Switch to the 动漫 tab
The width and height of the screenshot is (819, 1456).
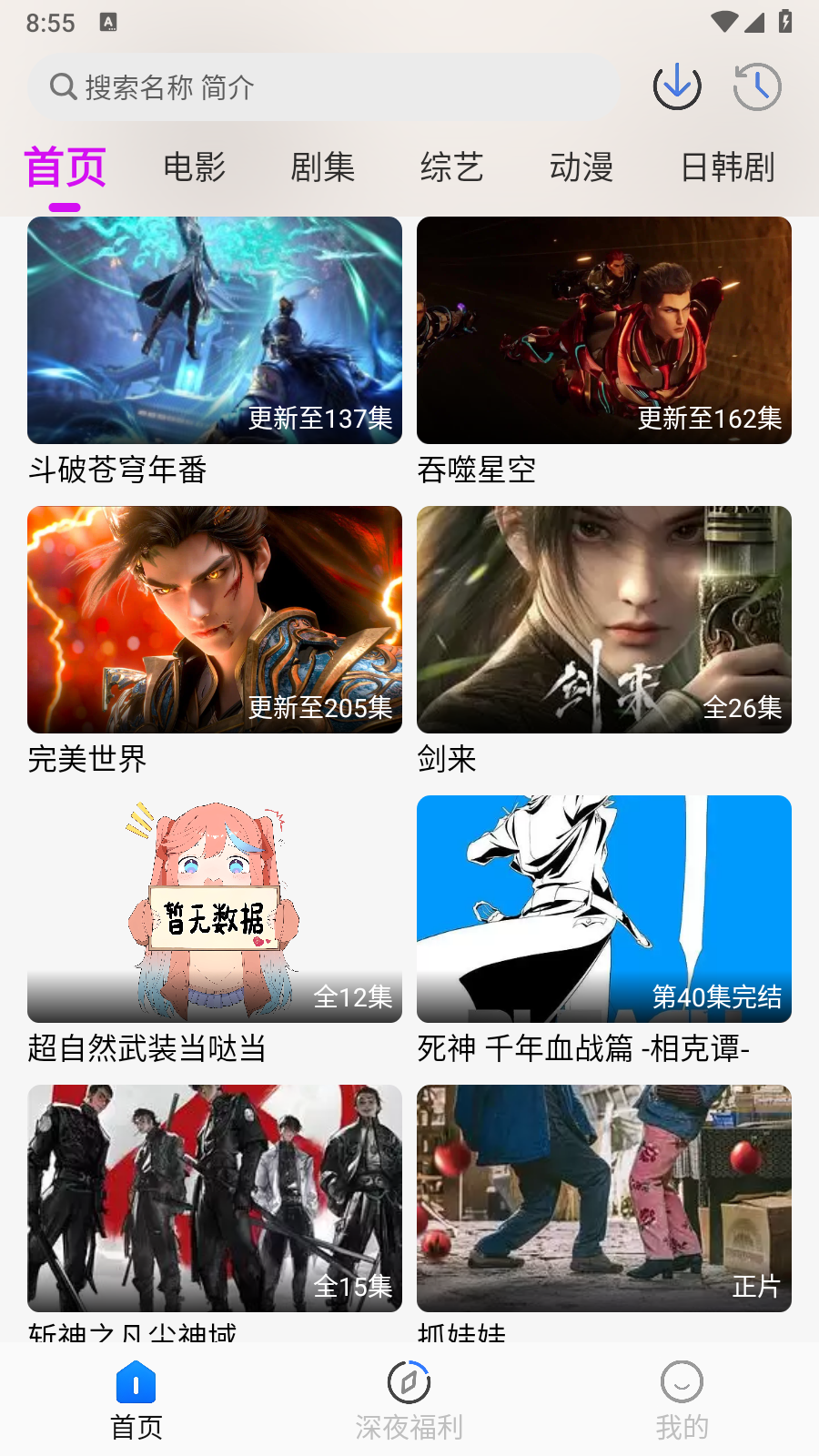click(x=581, y=168)
